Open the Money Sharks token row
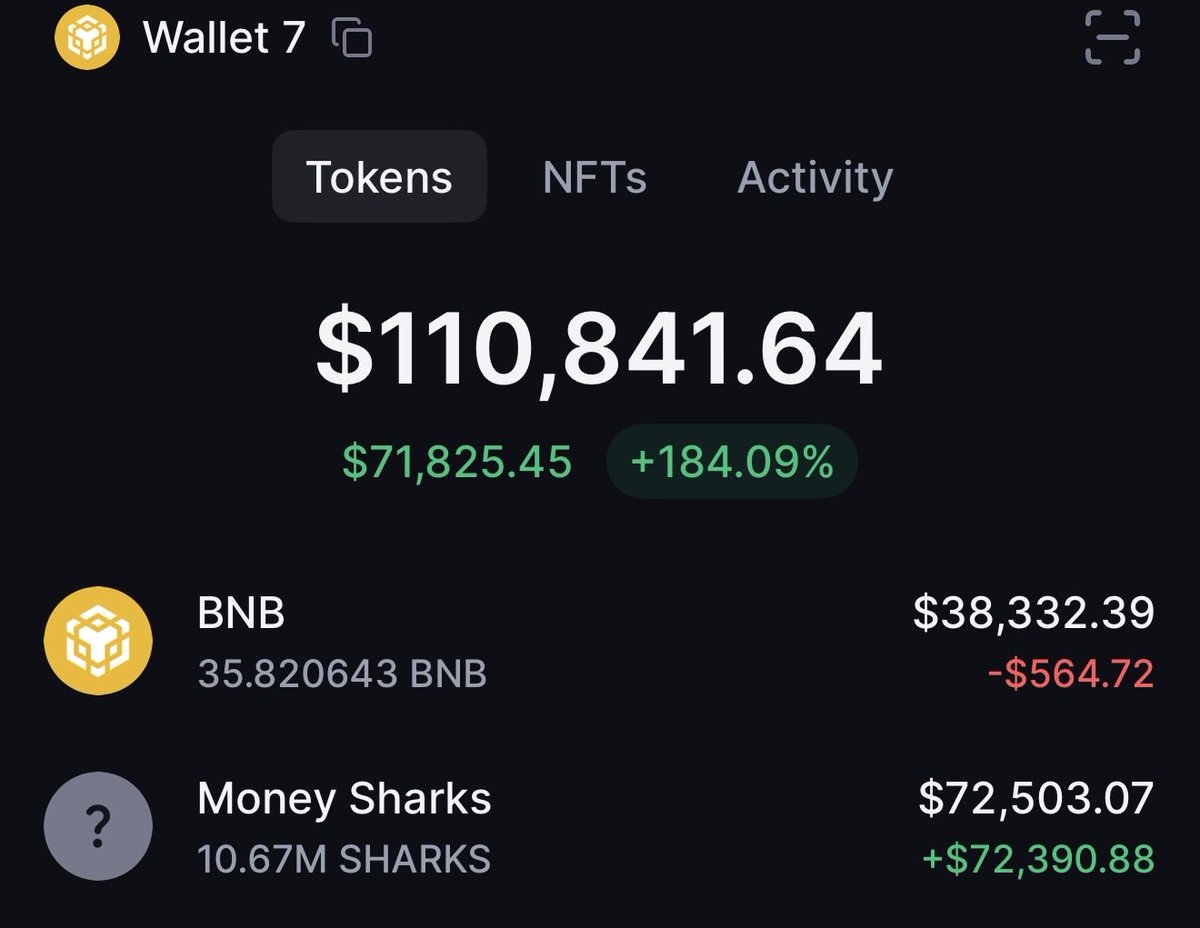The image size is (1200, 928). pyautogui.click(x=598, y=827)
